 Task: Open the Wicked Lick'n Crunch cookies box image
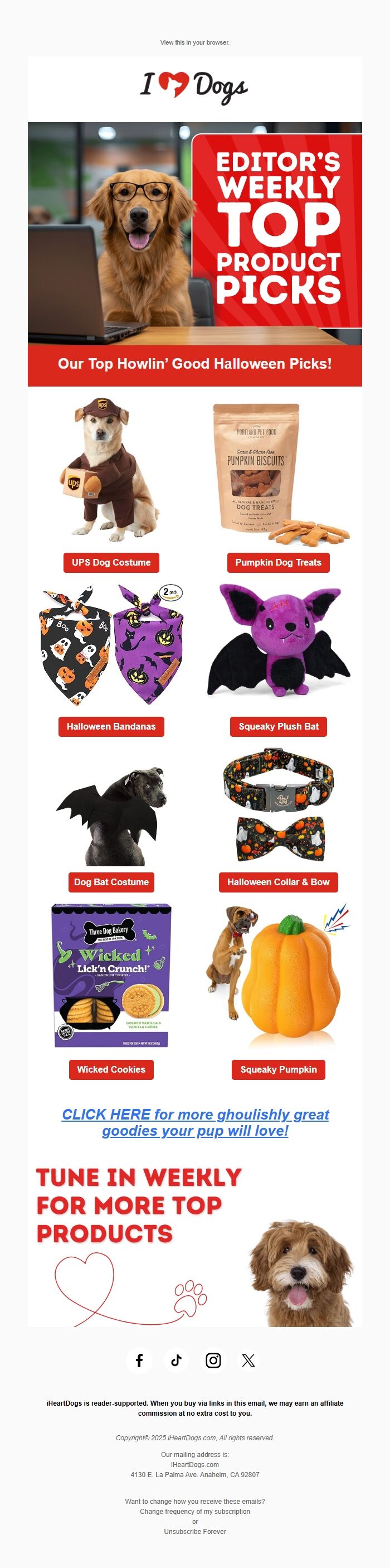[111, 975]
